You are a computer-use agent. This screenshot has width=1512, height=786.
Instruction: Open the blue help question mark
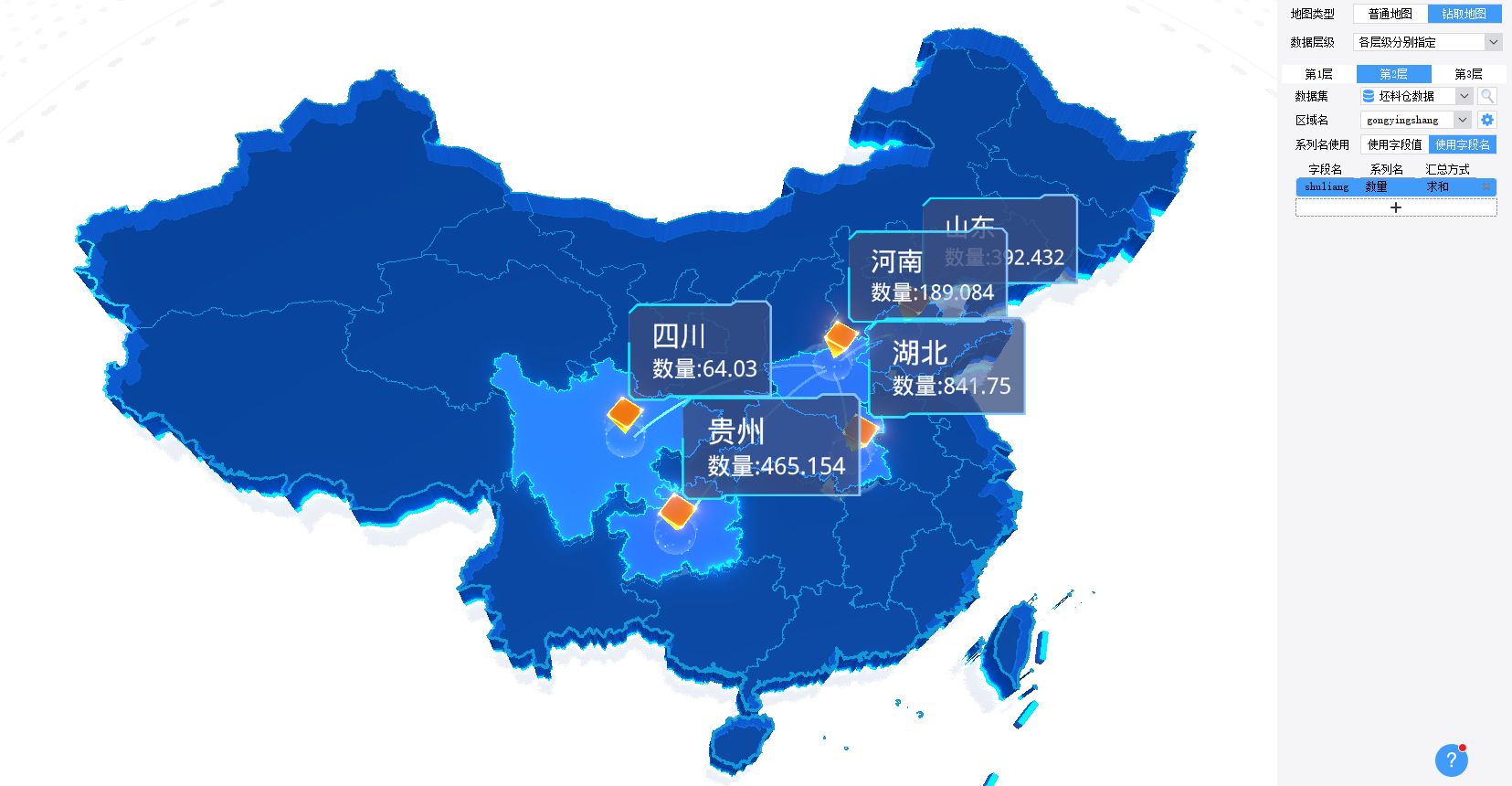1451,759
